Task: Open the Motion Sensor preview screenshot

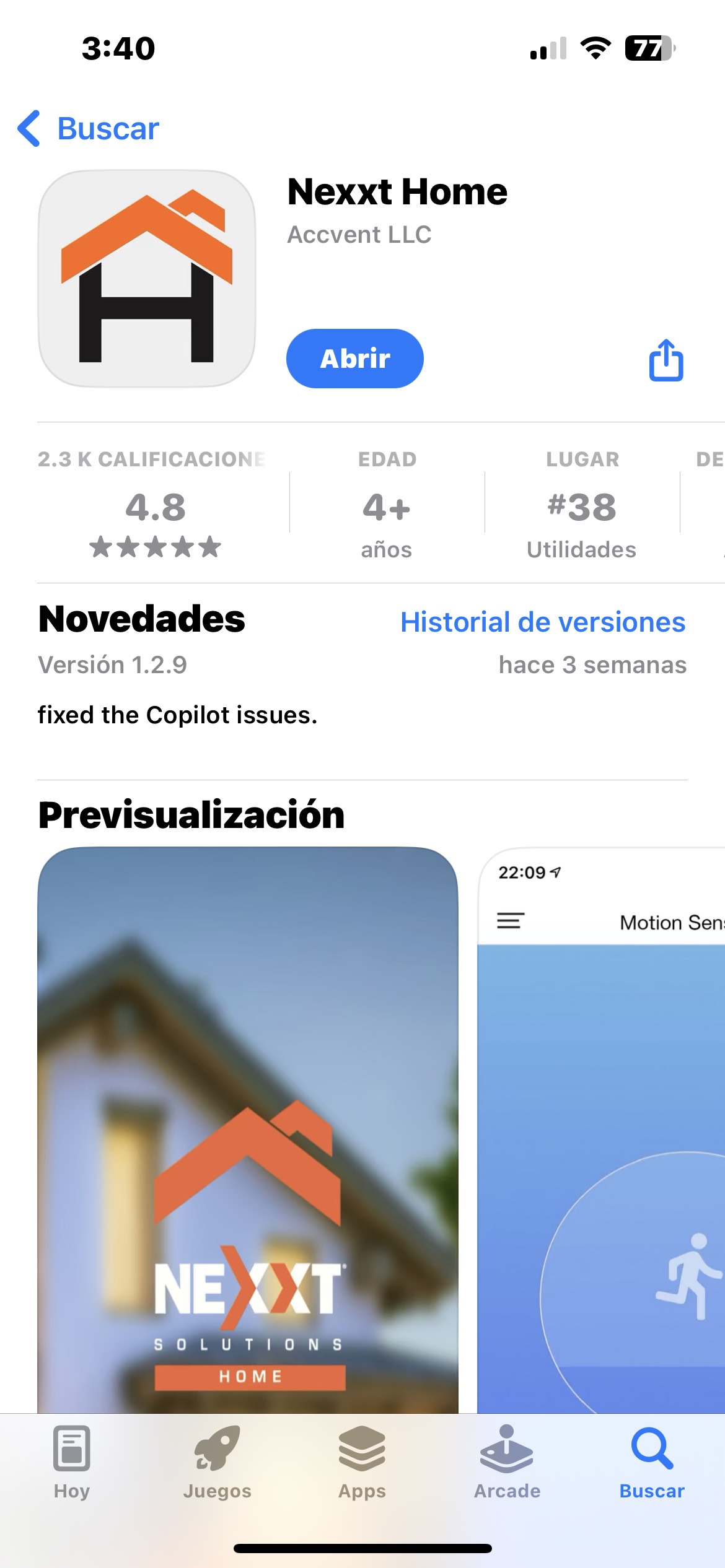Action: (x=601, y=1127)
